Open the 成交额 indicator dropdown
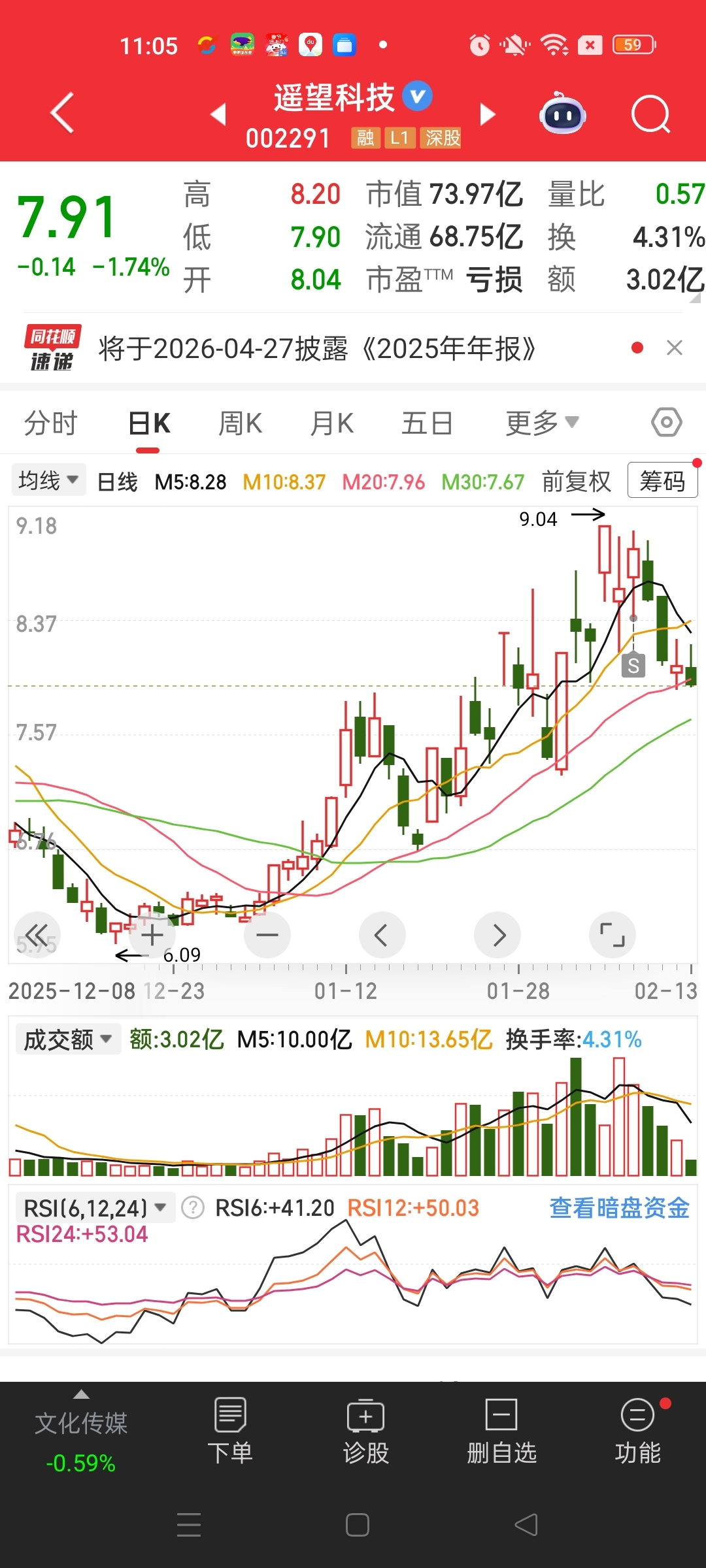Image resolution: width=706 pixels, height=1568 pixels. pos(68,1039)
